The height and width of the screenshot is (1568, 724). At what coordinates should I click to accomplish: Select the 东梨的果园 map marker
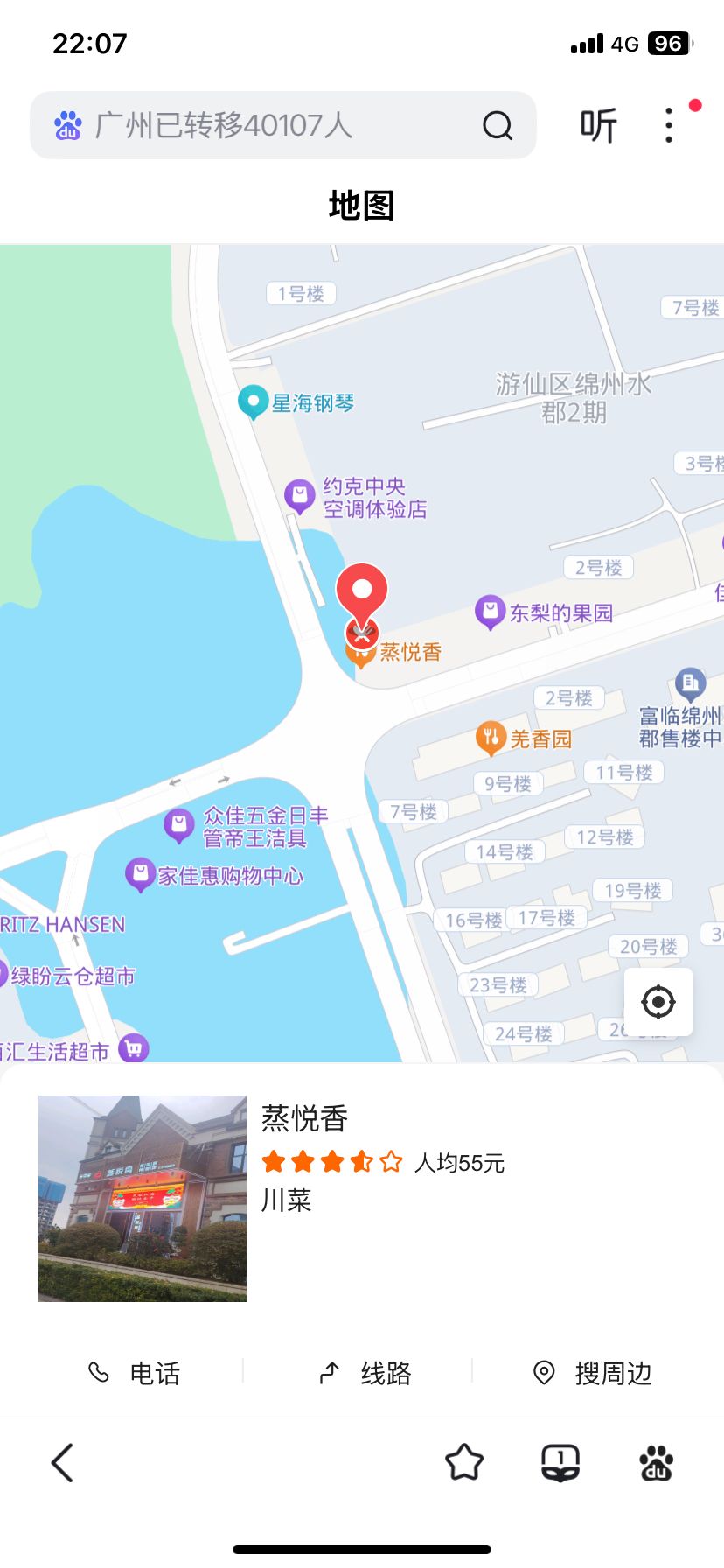[x=490, y=612]
